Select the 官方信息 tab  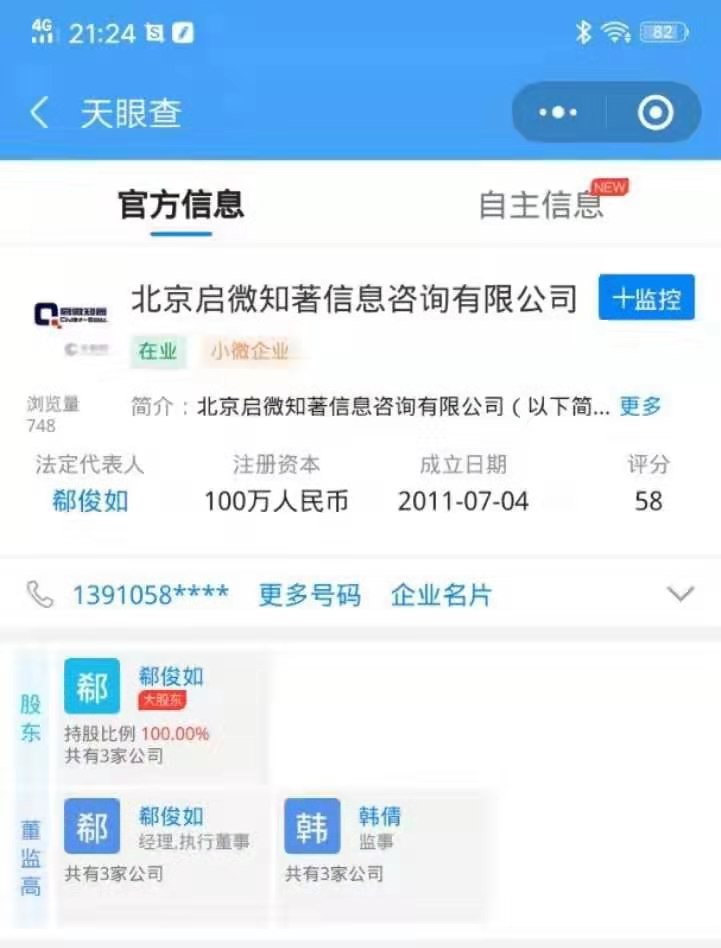coord(181,204)
